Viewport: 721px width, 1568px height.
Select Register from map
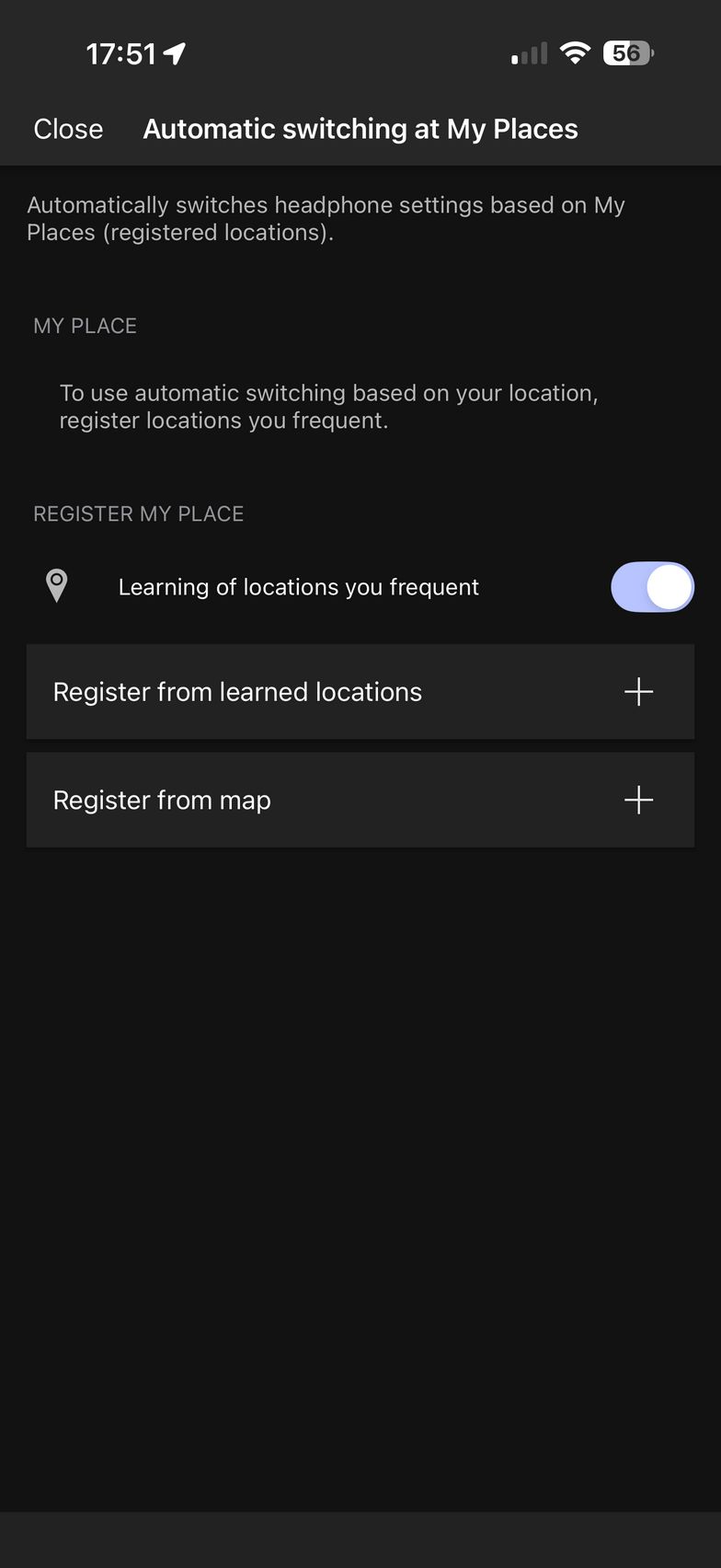(x=360, y=801)
